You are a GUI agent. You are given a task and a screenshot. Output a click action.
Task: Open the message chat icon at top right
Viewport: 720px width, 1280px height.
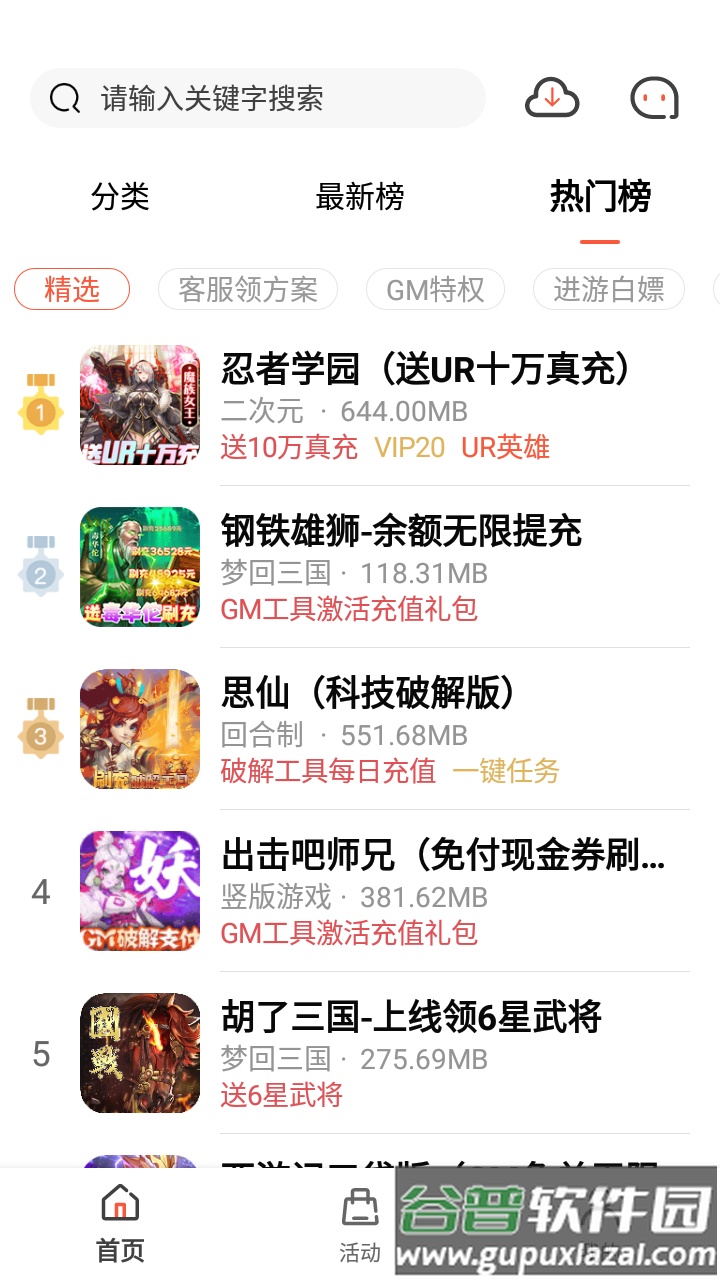point(655,97)
